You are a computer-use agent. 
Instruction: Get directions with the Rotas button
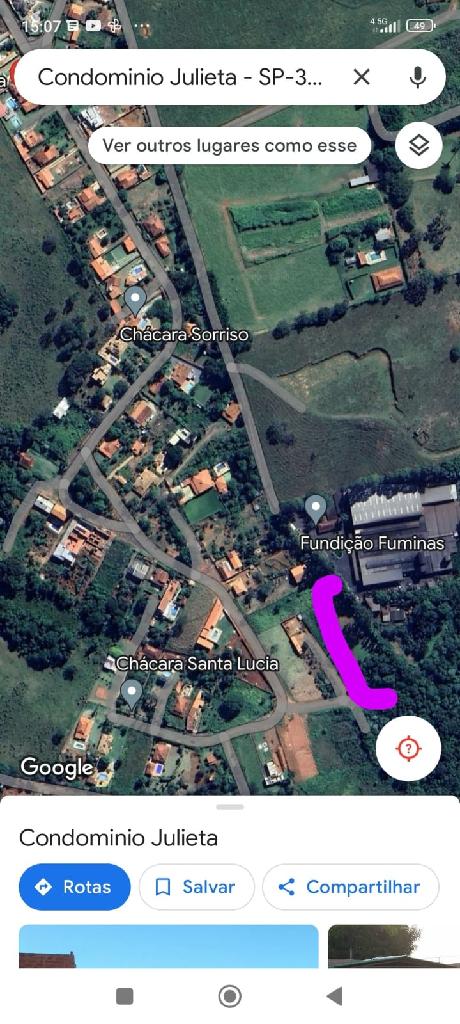pos(74,887)
